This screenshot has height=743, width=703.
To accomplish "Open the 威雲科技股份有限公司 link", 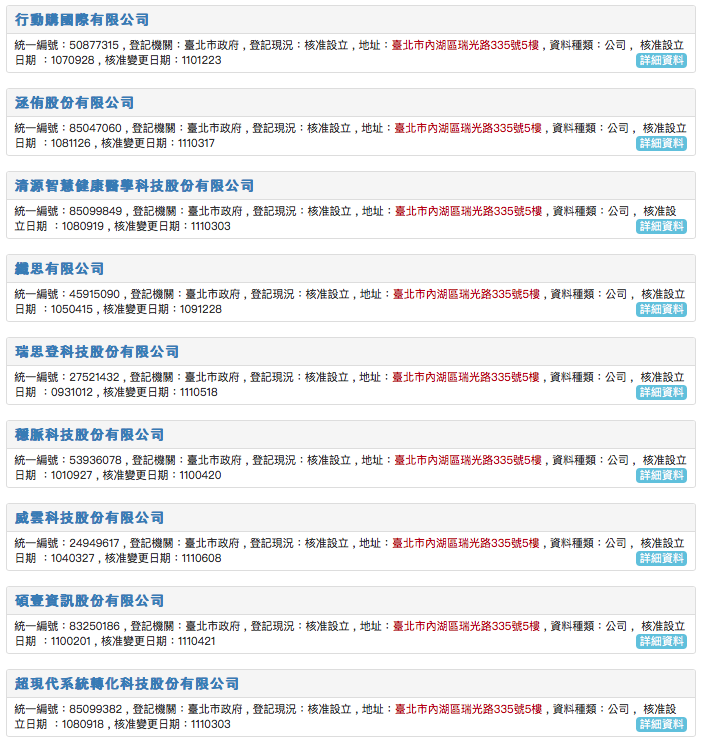I will 90,518.
